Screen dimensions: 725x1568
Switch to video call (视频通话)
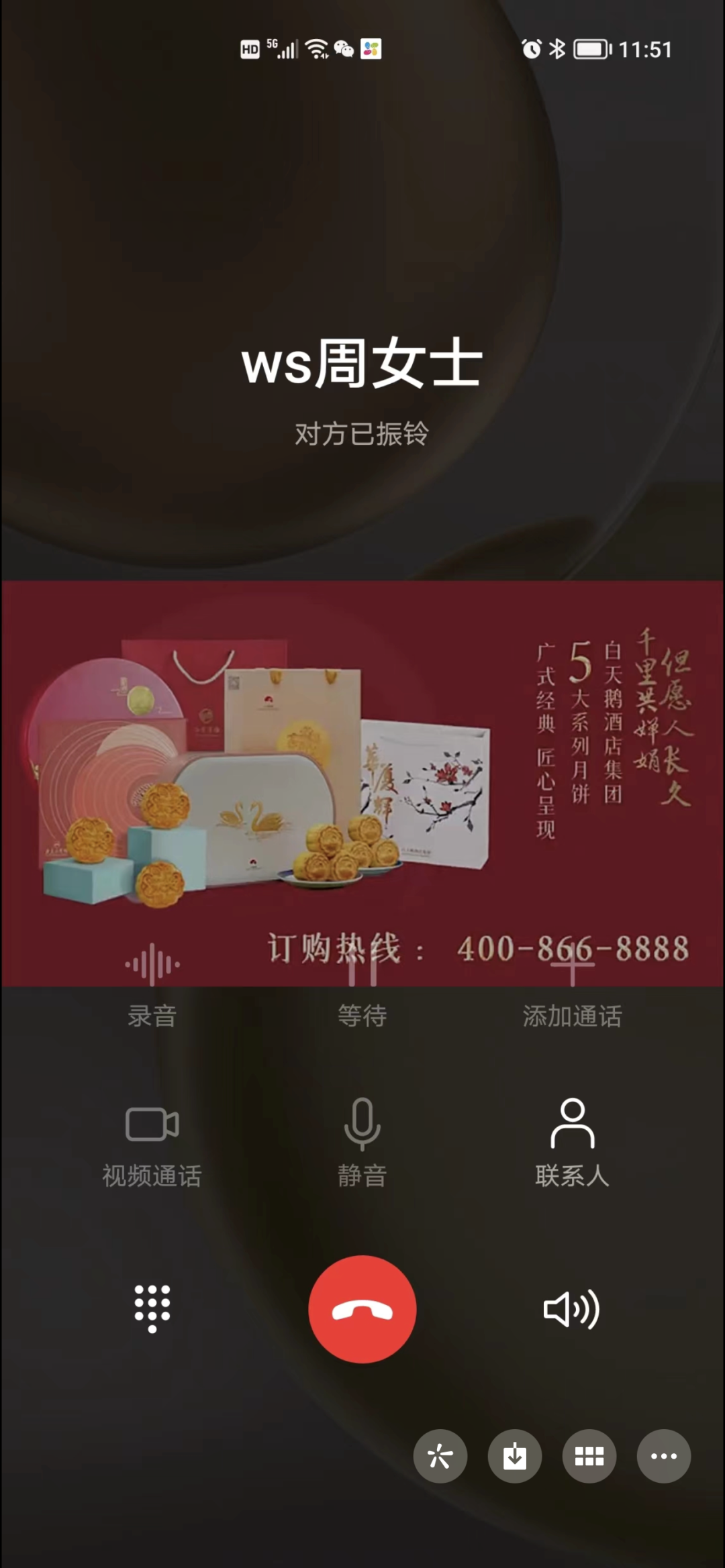[152, 1142]
